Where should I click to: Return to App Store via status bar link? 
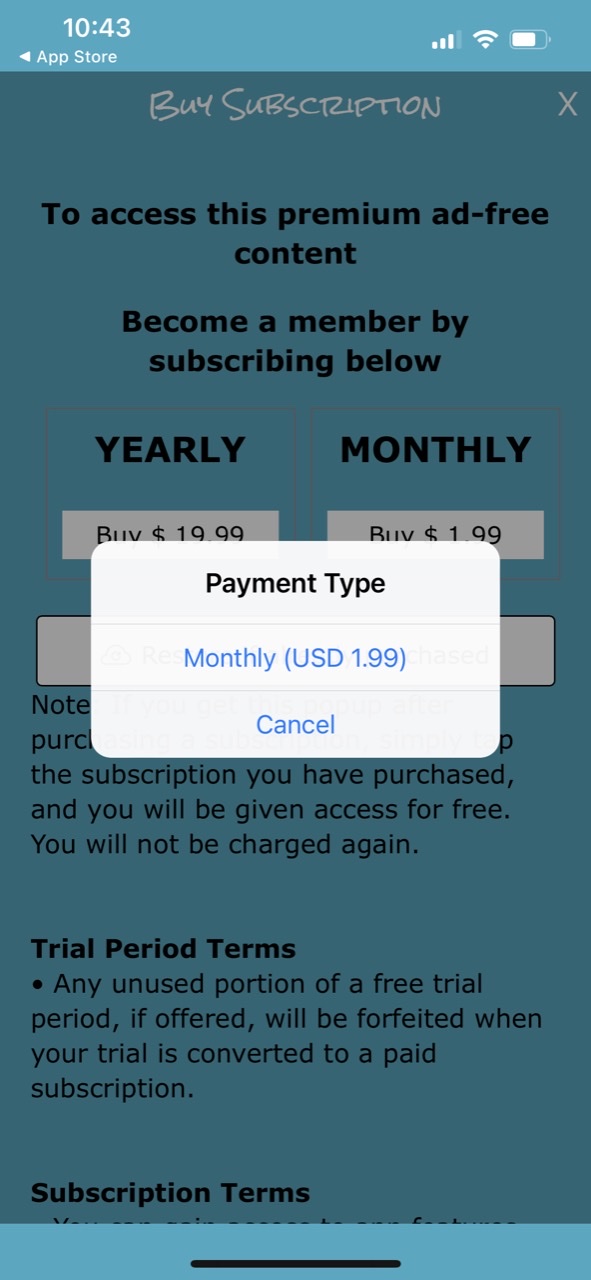tap(68, 57)
